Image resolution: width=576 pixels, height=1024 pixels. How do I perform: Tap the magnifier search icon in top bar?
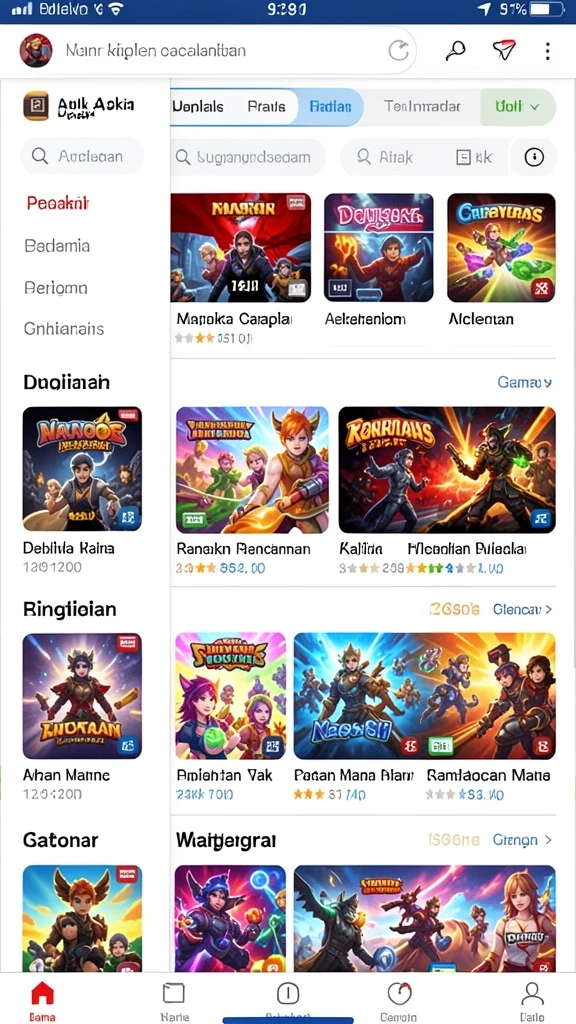click(x=455, y=50)
